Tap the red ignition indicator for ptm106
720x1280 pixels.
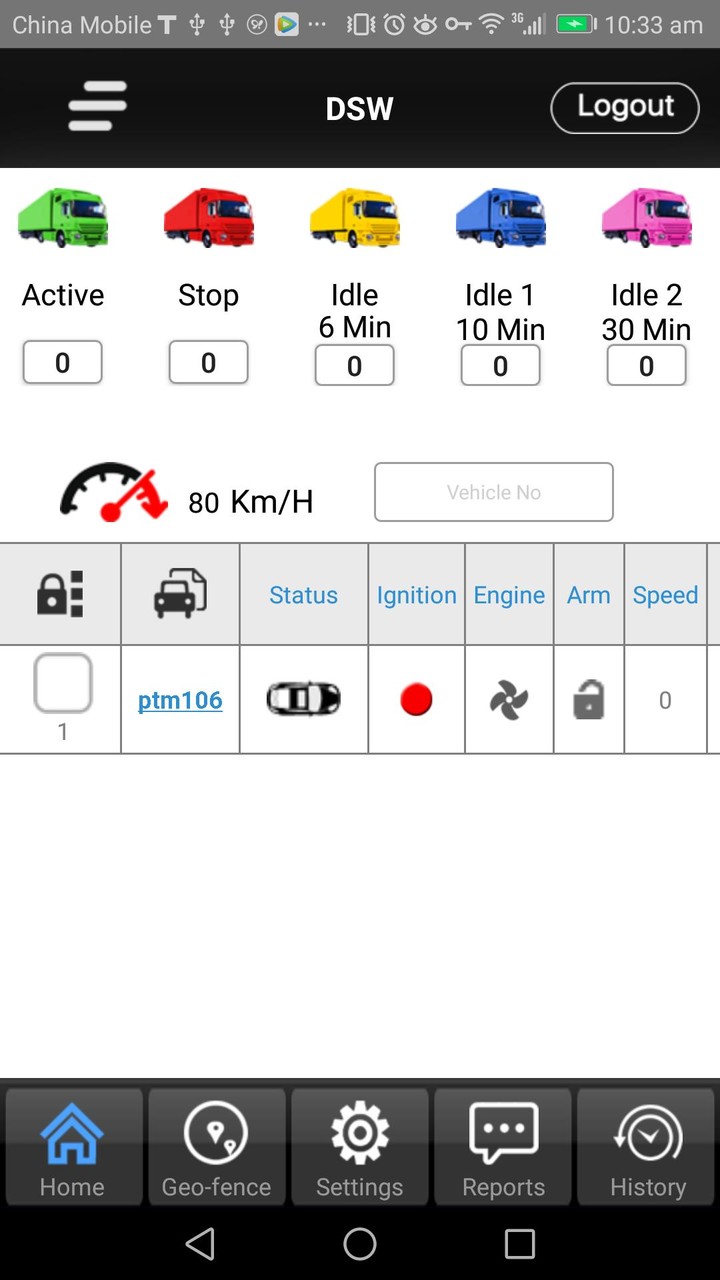[416, 699]
